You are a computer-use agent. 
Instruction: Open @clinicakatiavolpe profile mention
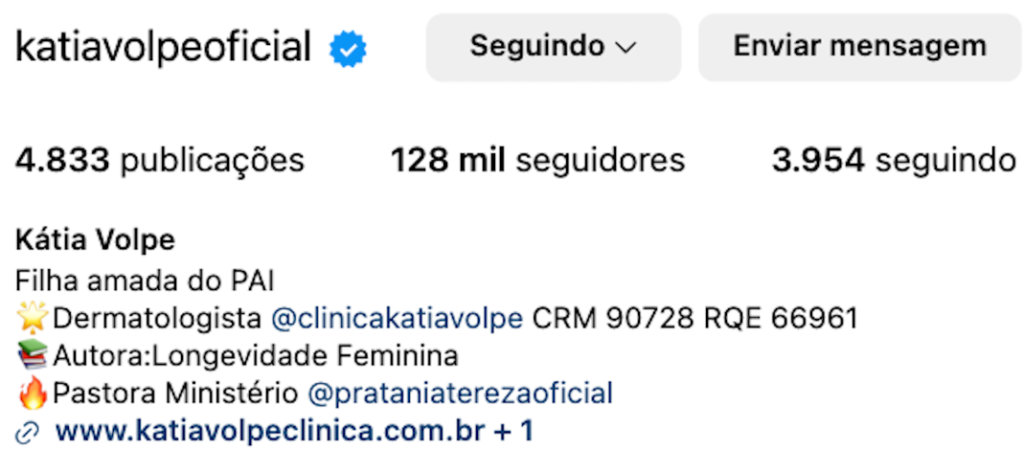point(397,319)
